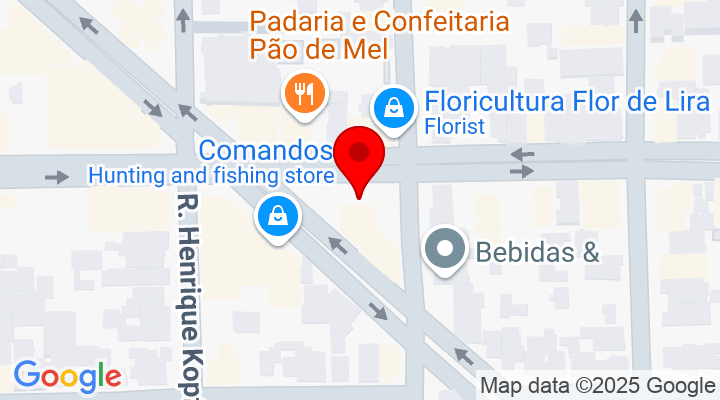The width and height of the screenshot is (720, 400).
Task: Select the Floricultura Flor de Lira florist pin
Action: click(394, 105)
